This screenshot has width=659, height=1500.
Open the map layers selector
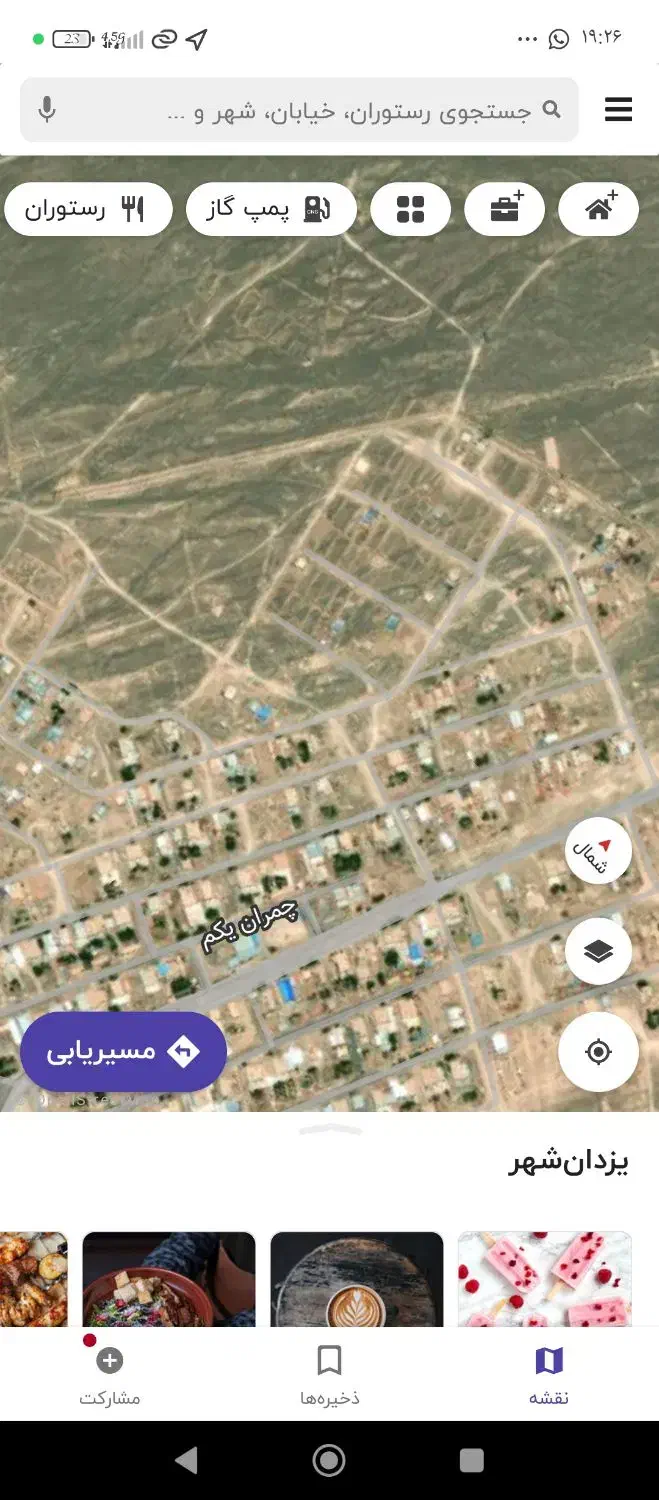coord(598,951)
